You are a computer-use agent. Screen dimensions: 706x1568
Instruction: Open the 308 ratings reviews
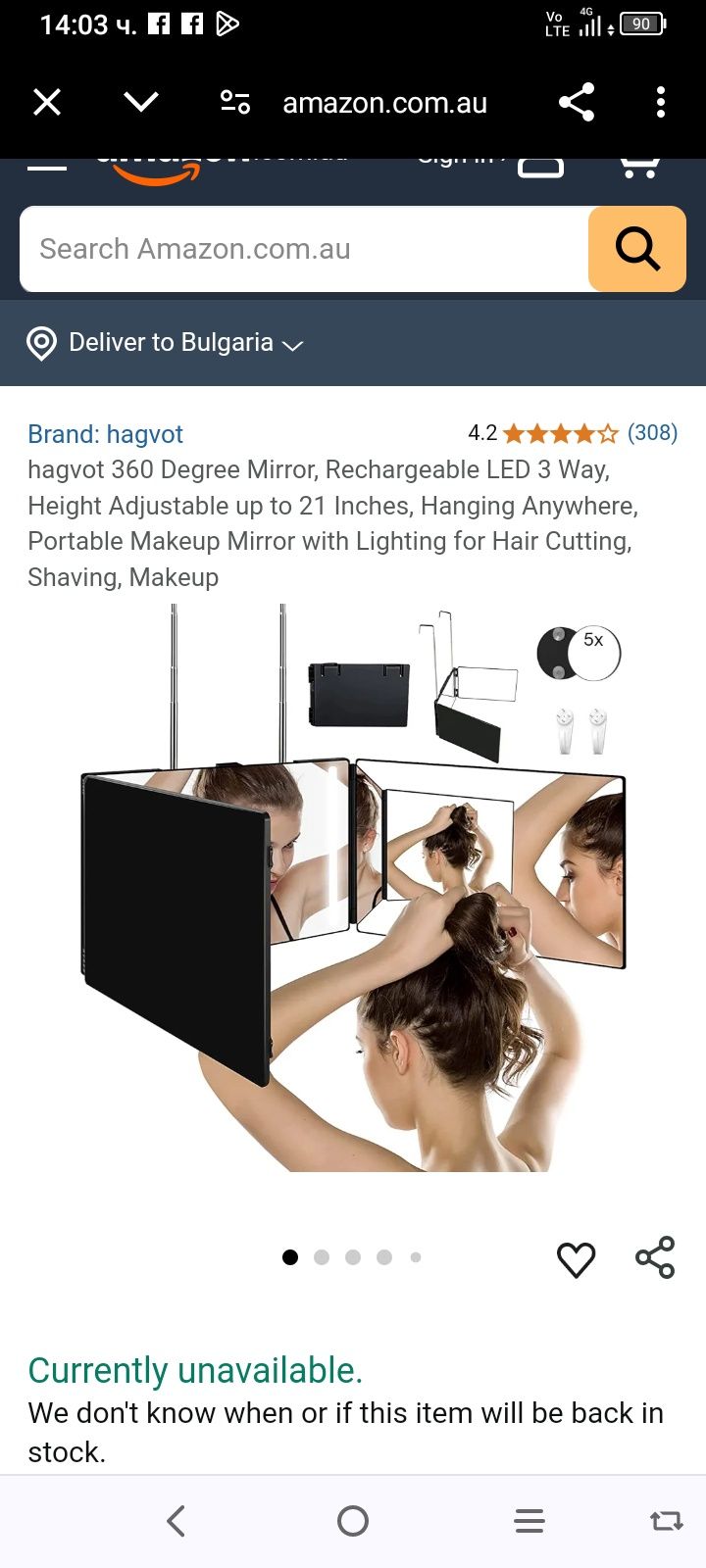pyautogui.click(x=652, y=432)
